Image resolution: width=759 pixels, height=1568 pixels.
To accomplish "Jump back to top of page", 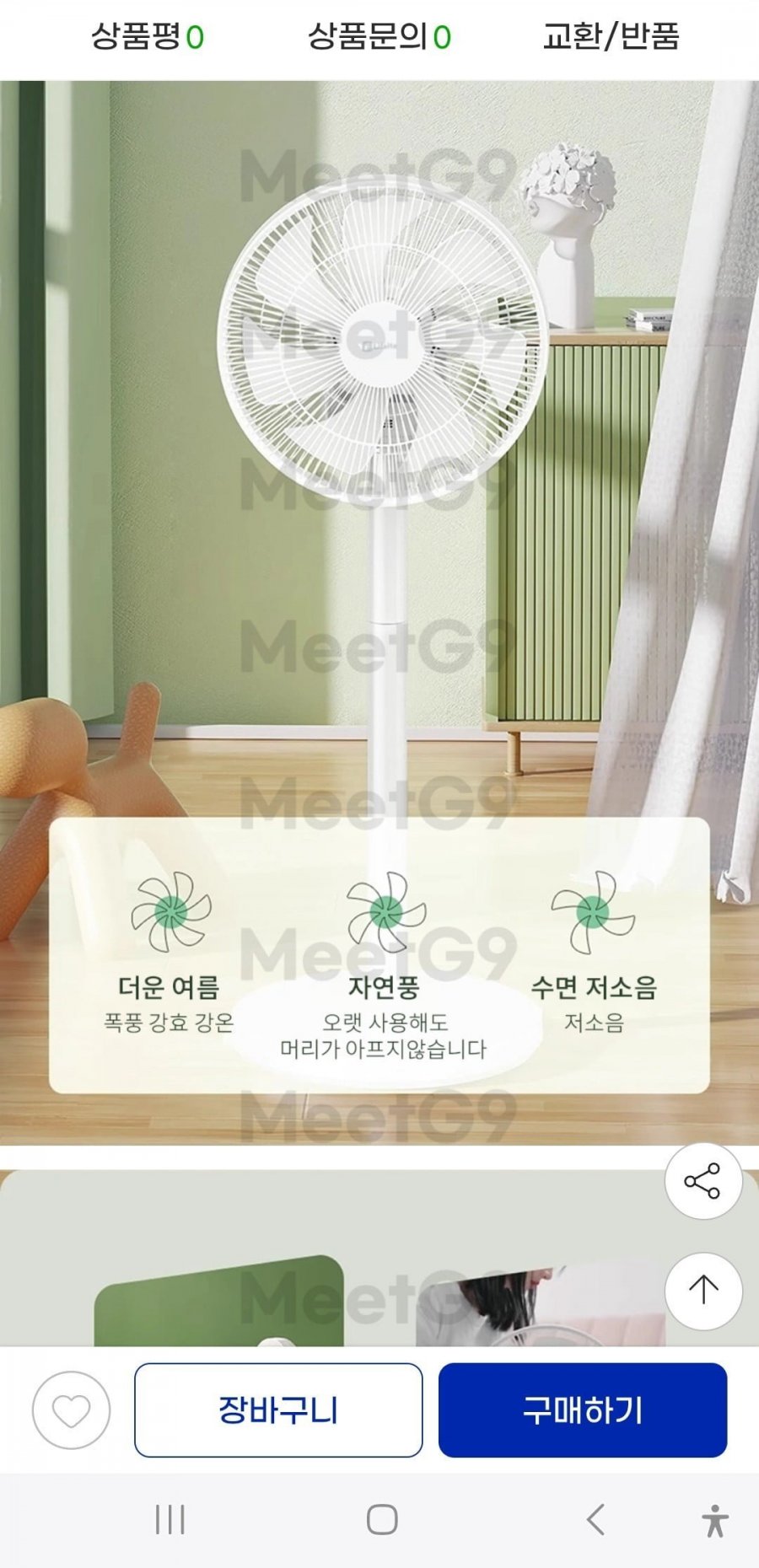I will [702, 1290].
